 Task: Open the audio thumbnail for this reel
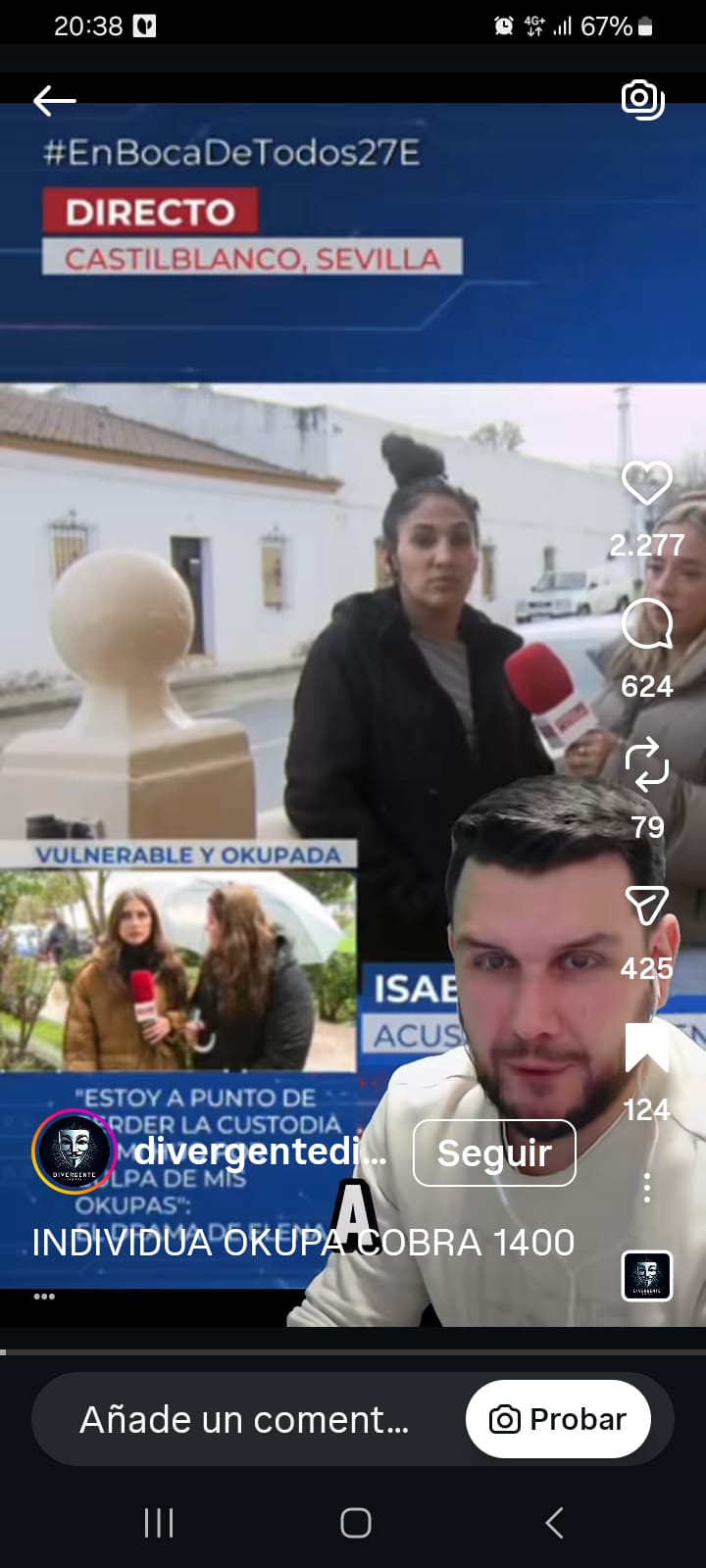pos(646,1276)
